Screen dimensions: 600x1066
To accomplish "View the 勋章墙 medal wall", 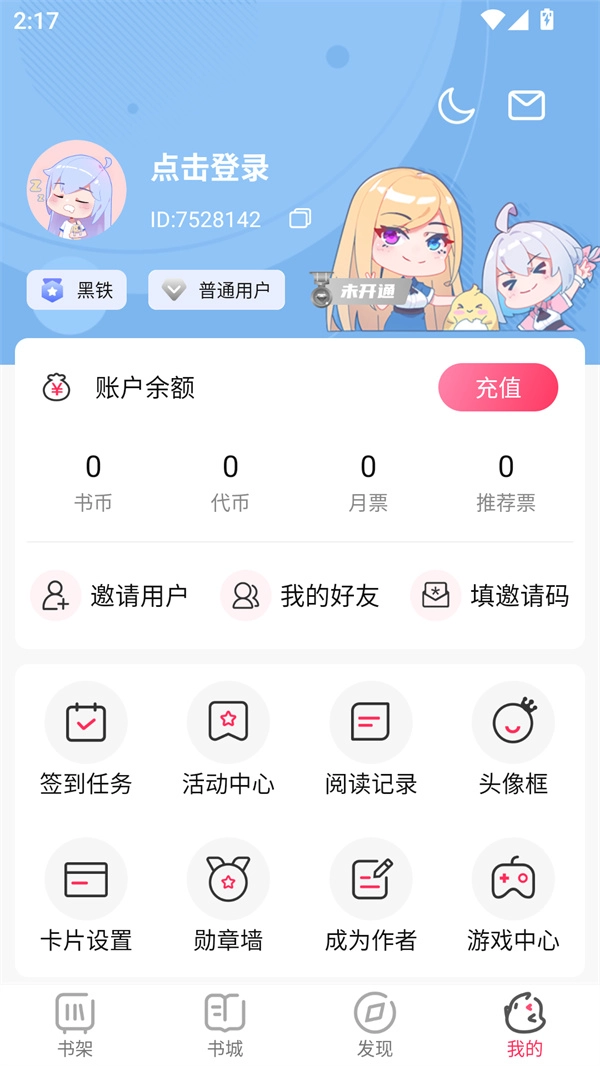I will (x=228, y=896).
